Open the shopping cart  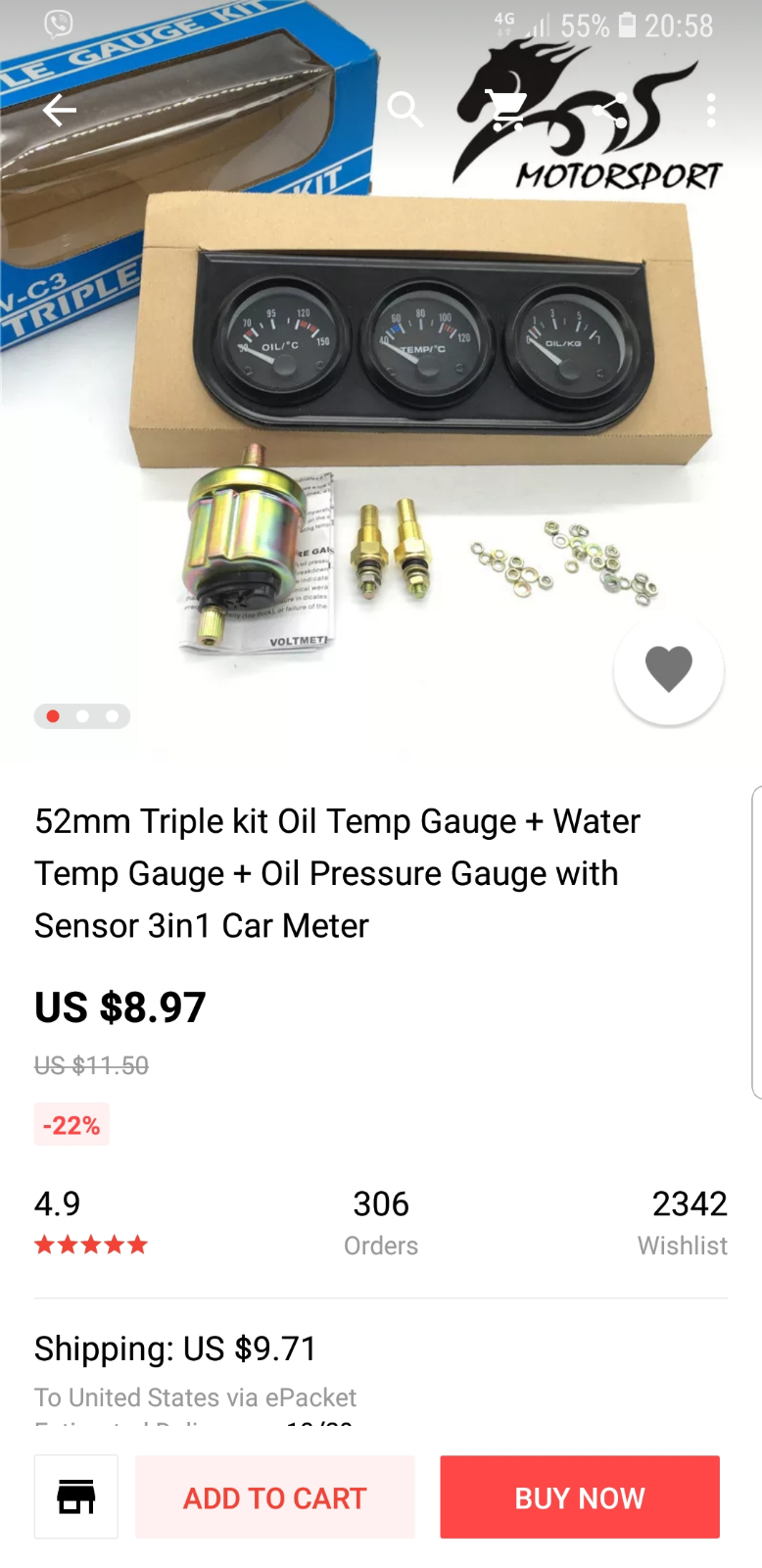506,110
